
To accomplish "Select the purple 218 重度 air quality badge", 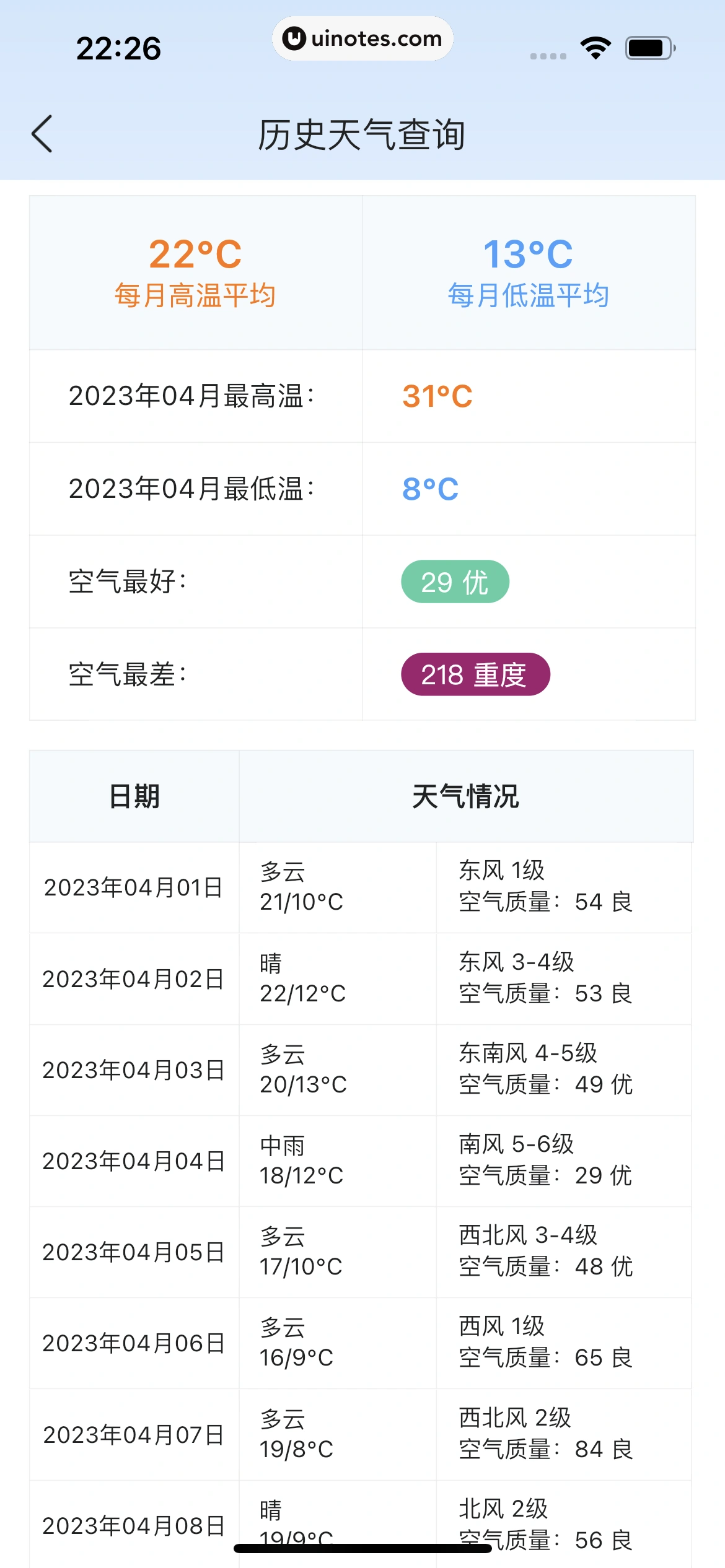I will [474, 674].
